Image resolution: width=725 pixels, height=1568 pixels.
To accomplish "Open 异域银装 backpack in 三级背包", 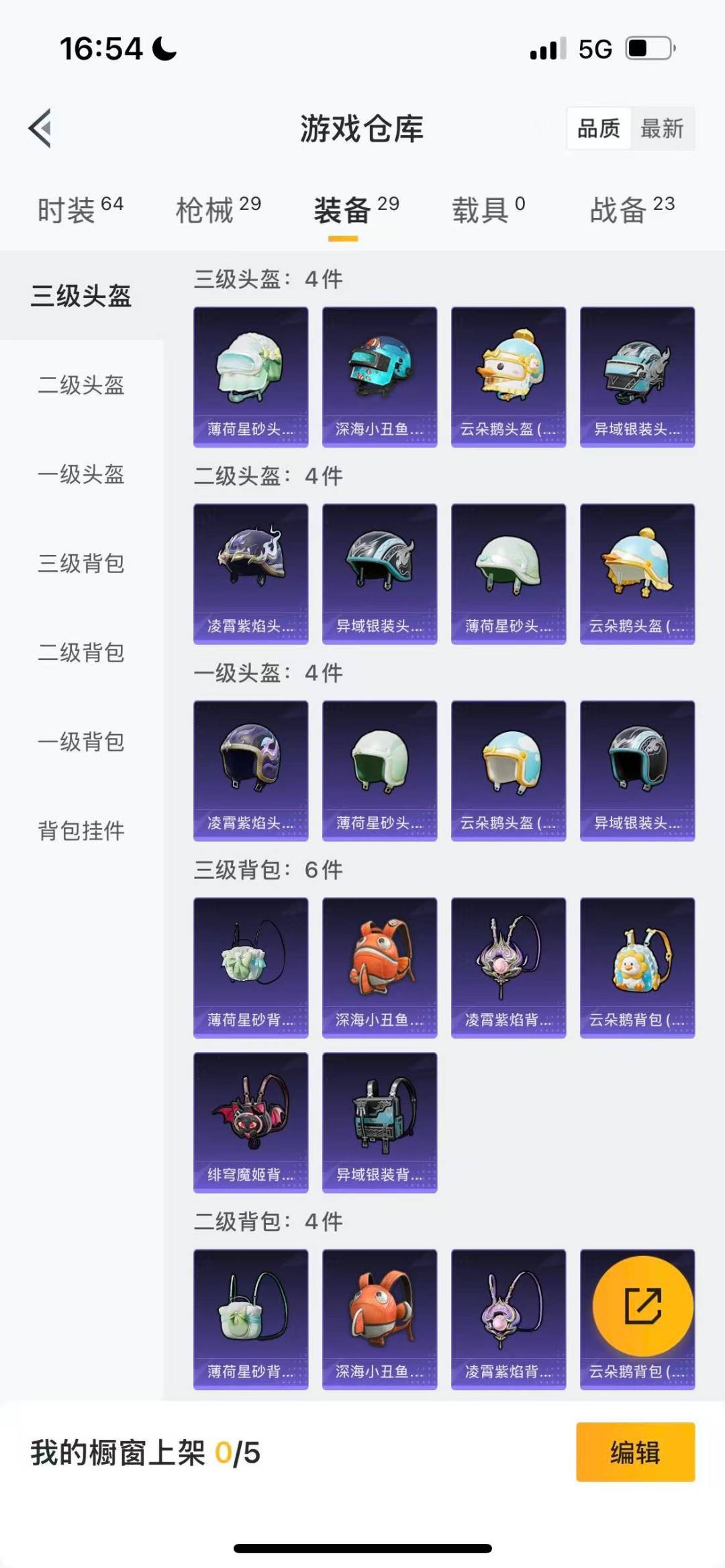I will coord(379,1122).
